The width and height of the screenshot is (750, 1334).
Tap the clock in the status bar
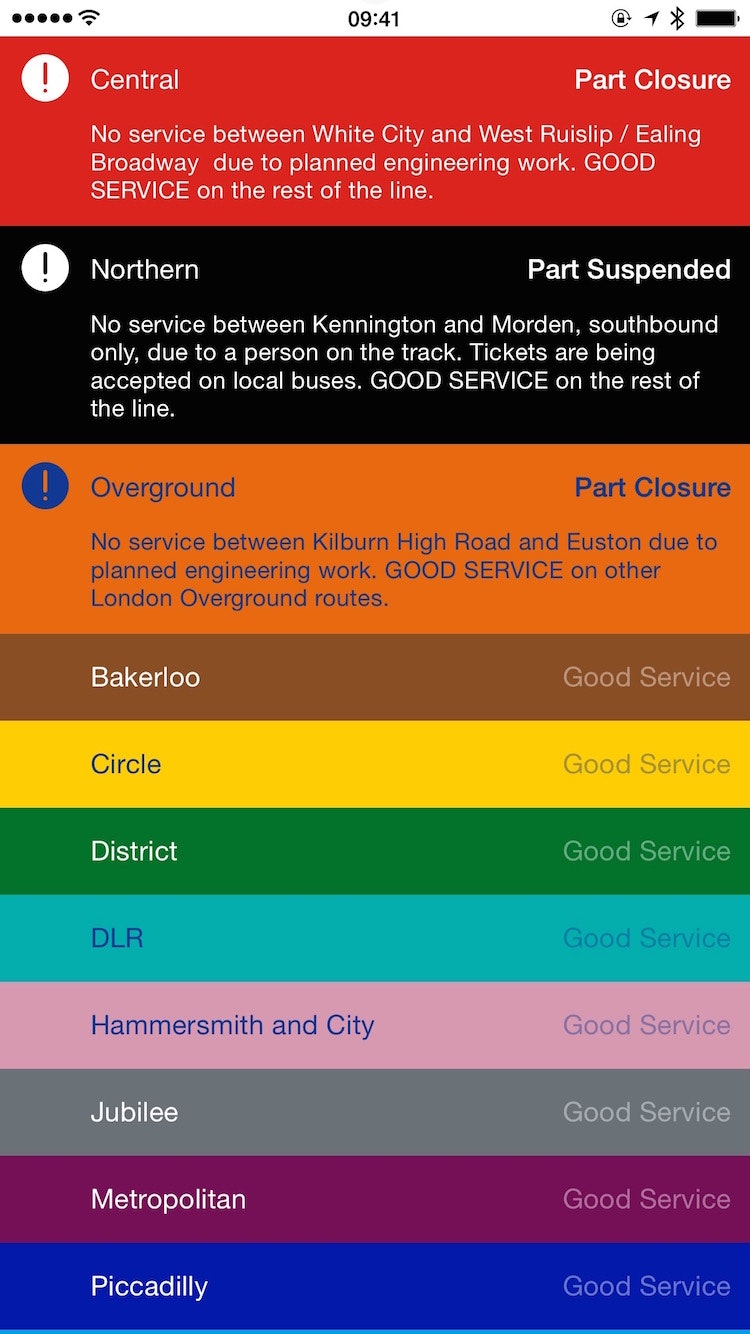[375, 17]
